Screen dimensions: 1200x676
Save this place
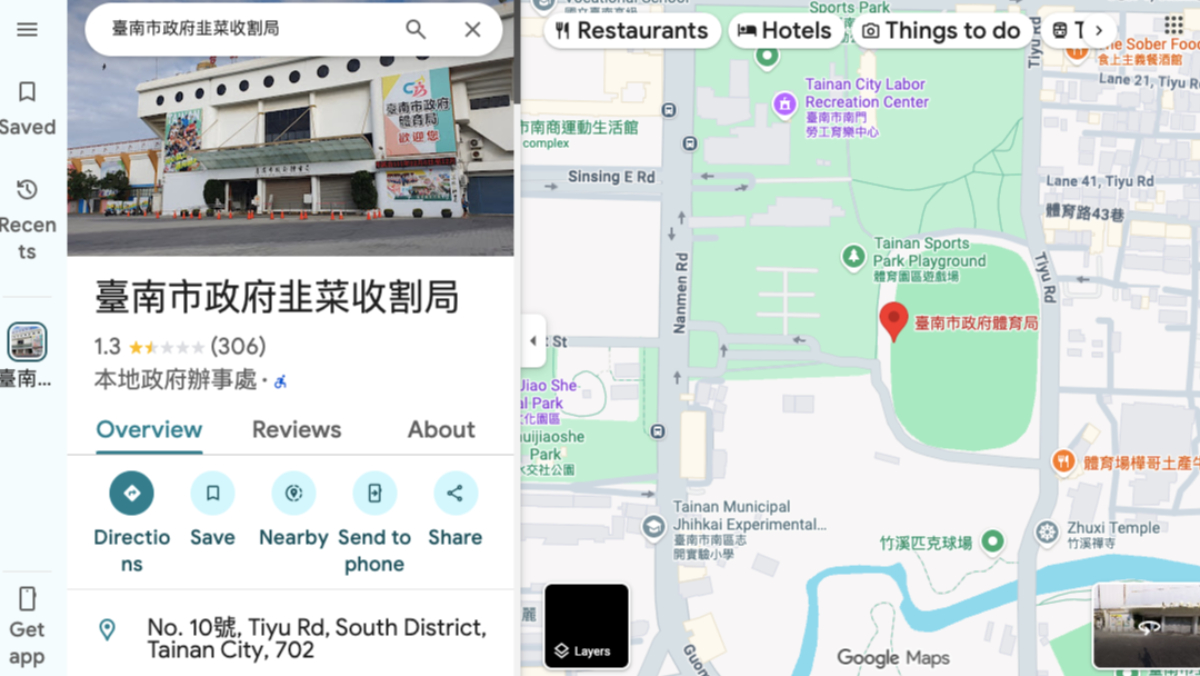[x=213, y=493]
